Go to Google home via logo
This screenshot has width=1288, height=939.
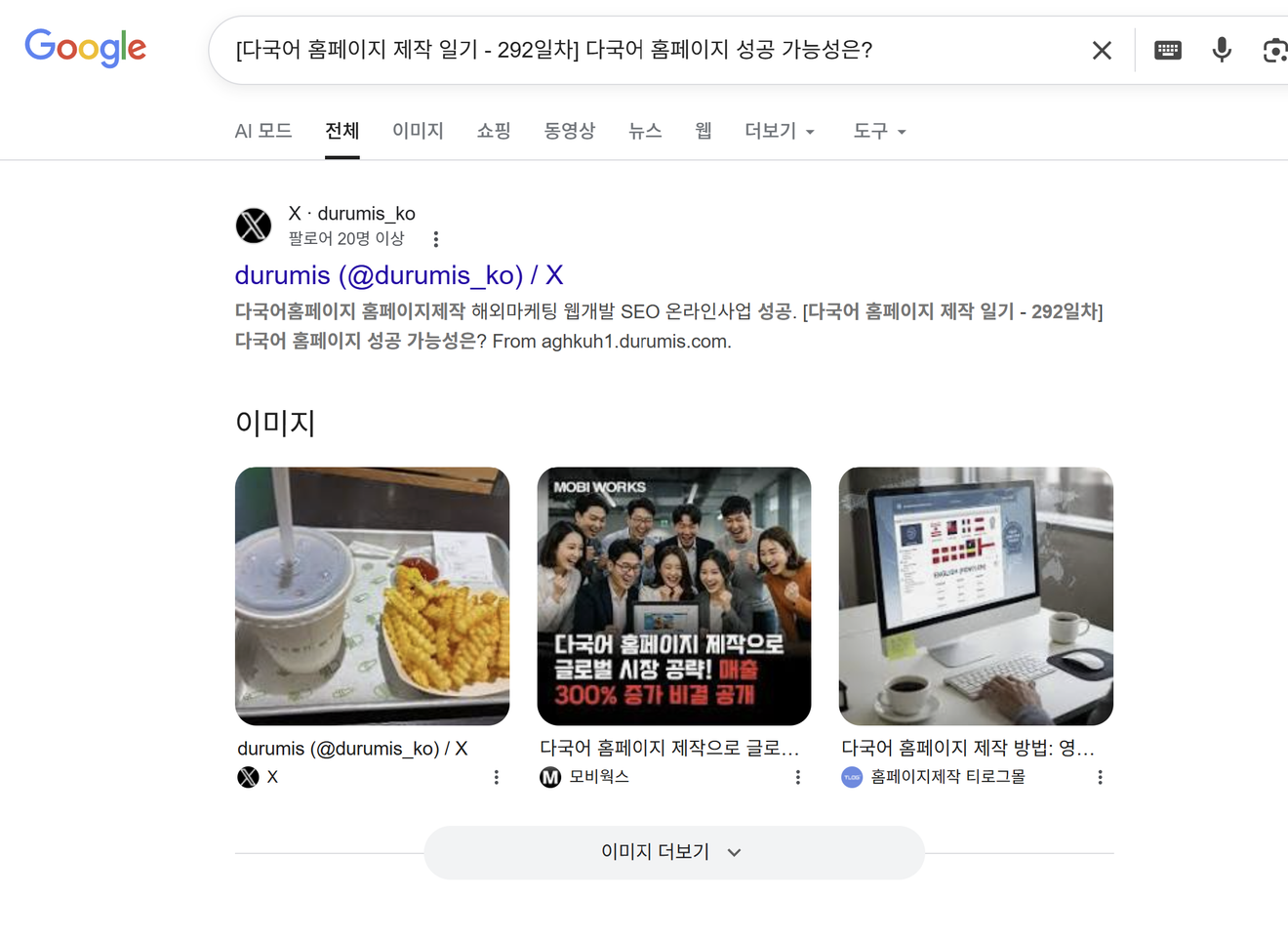coord(86,48)
